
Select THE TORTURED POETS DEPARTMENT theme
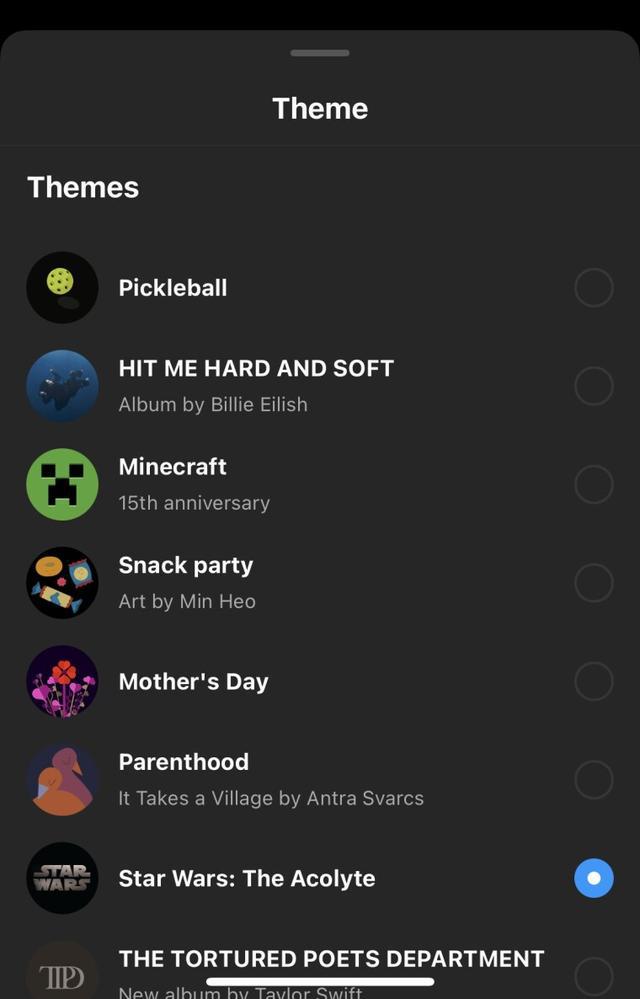(593, 975)
